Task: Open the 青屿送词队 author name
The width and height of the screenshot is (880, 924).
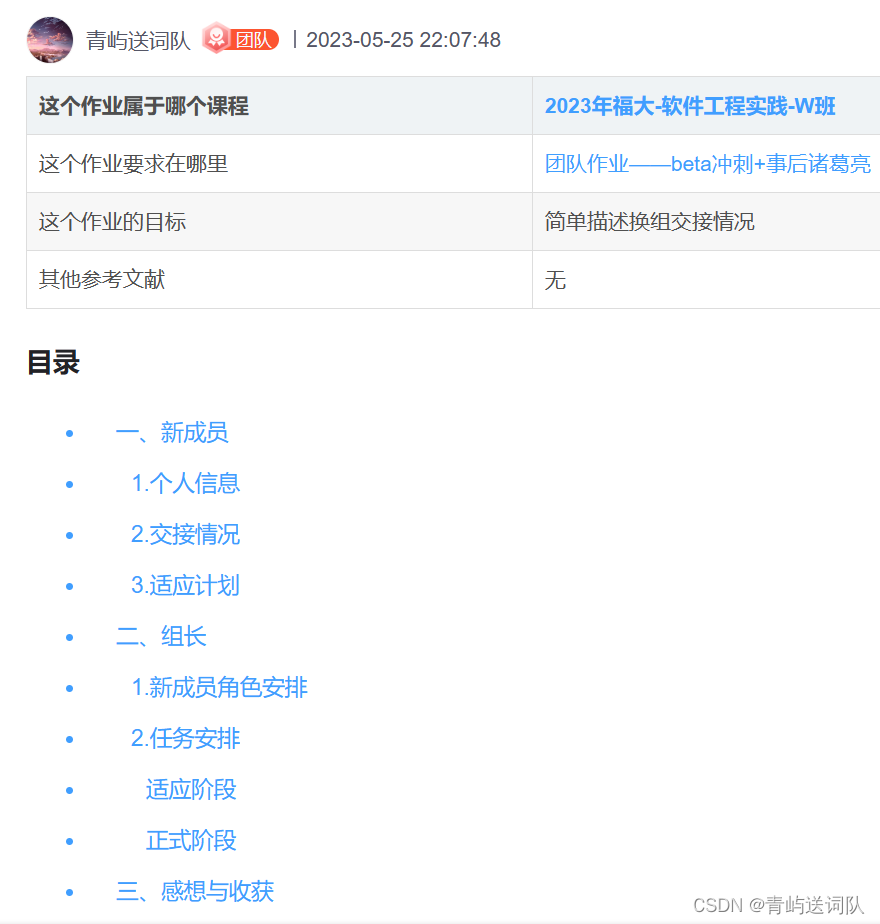Action: point(138,41)
